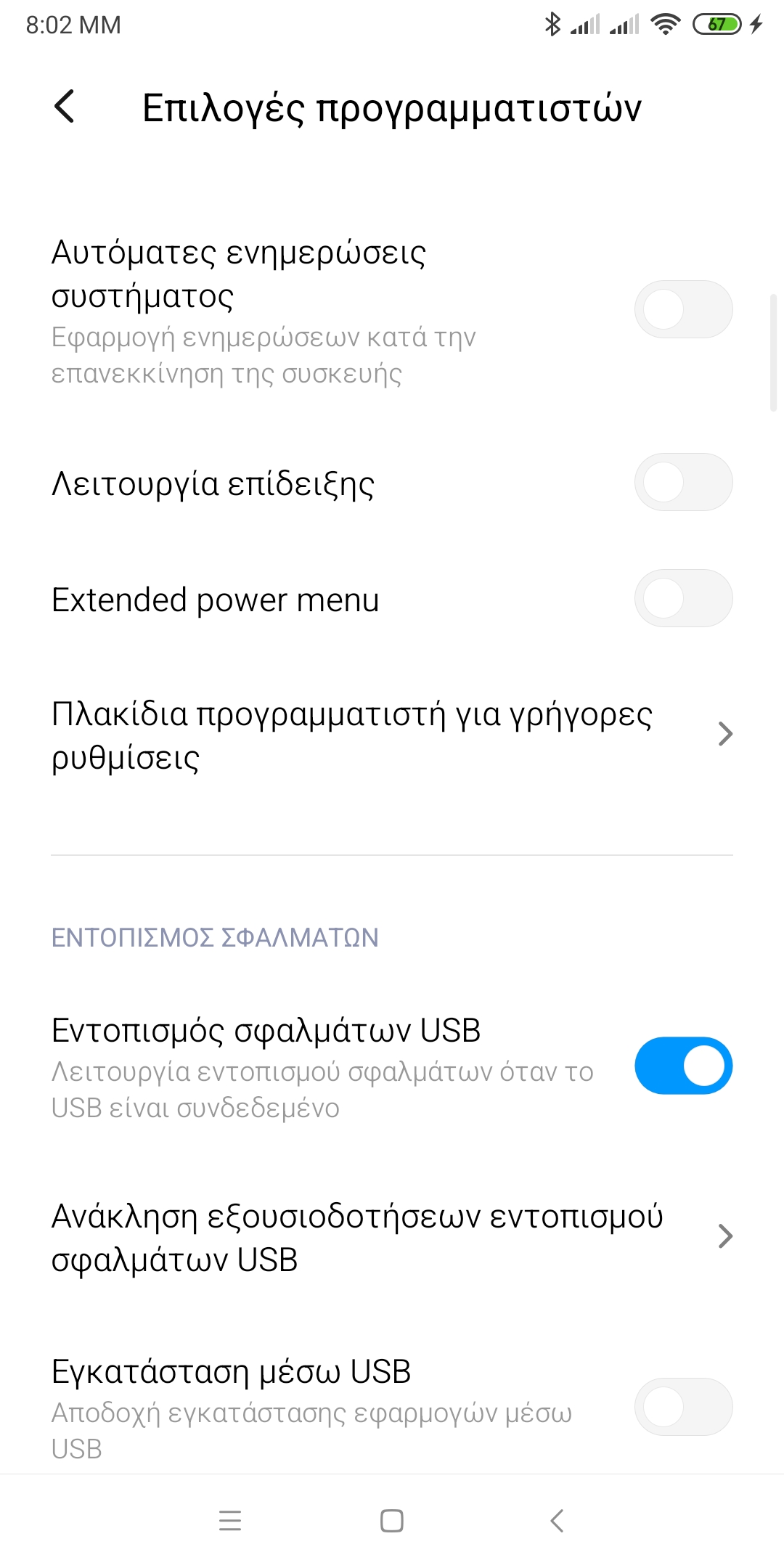Open recent apps from navigation bar
This screenshot has width=784, height=1568.
[230, 1521]
